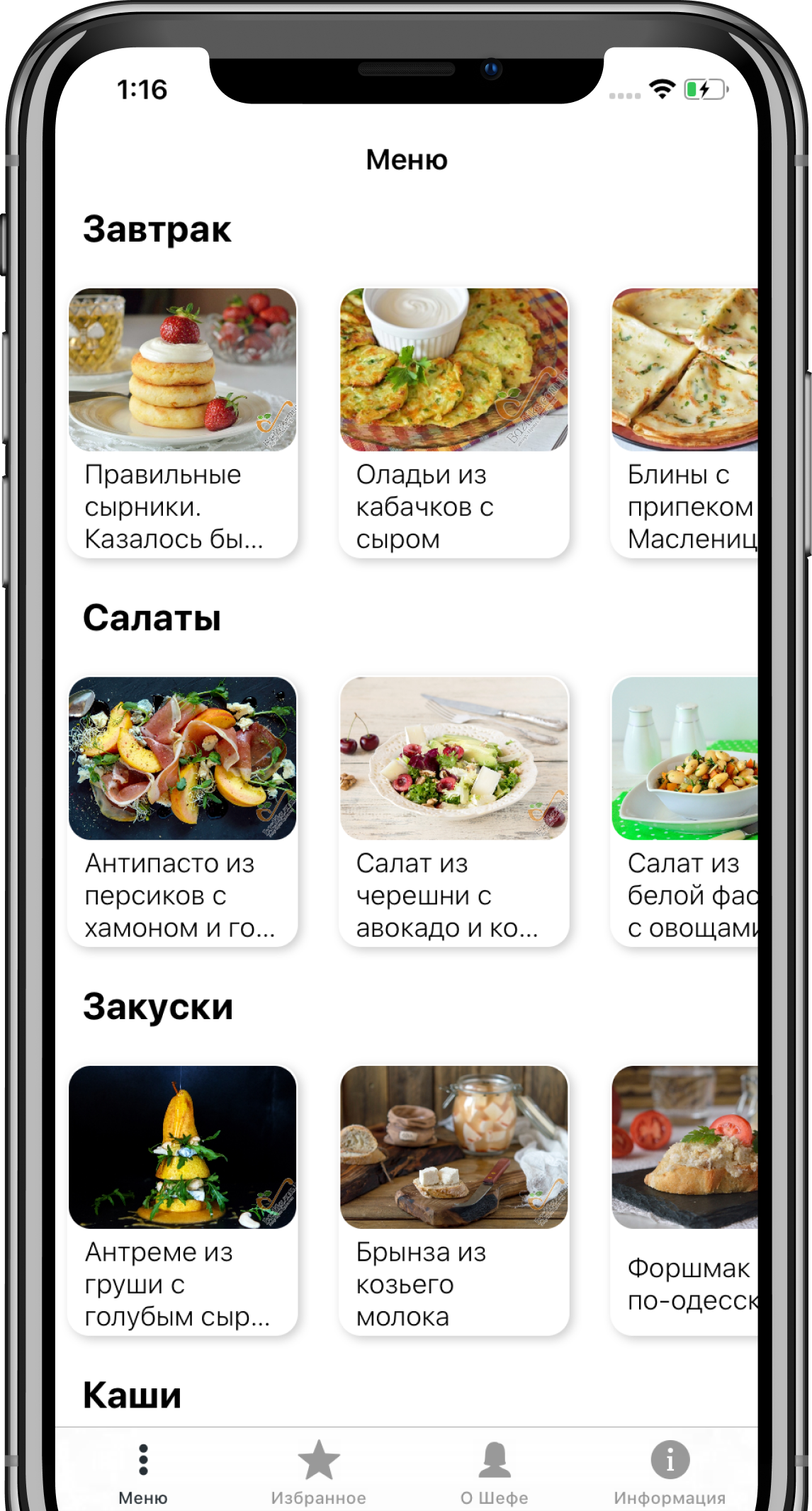The height and width of the screenshot is (1511, 812).
Task: Open the Правильные сырники recipe card
Action: [x=182, y=422]
